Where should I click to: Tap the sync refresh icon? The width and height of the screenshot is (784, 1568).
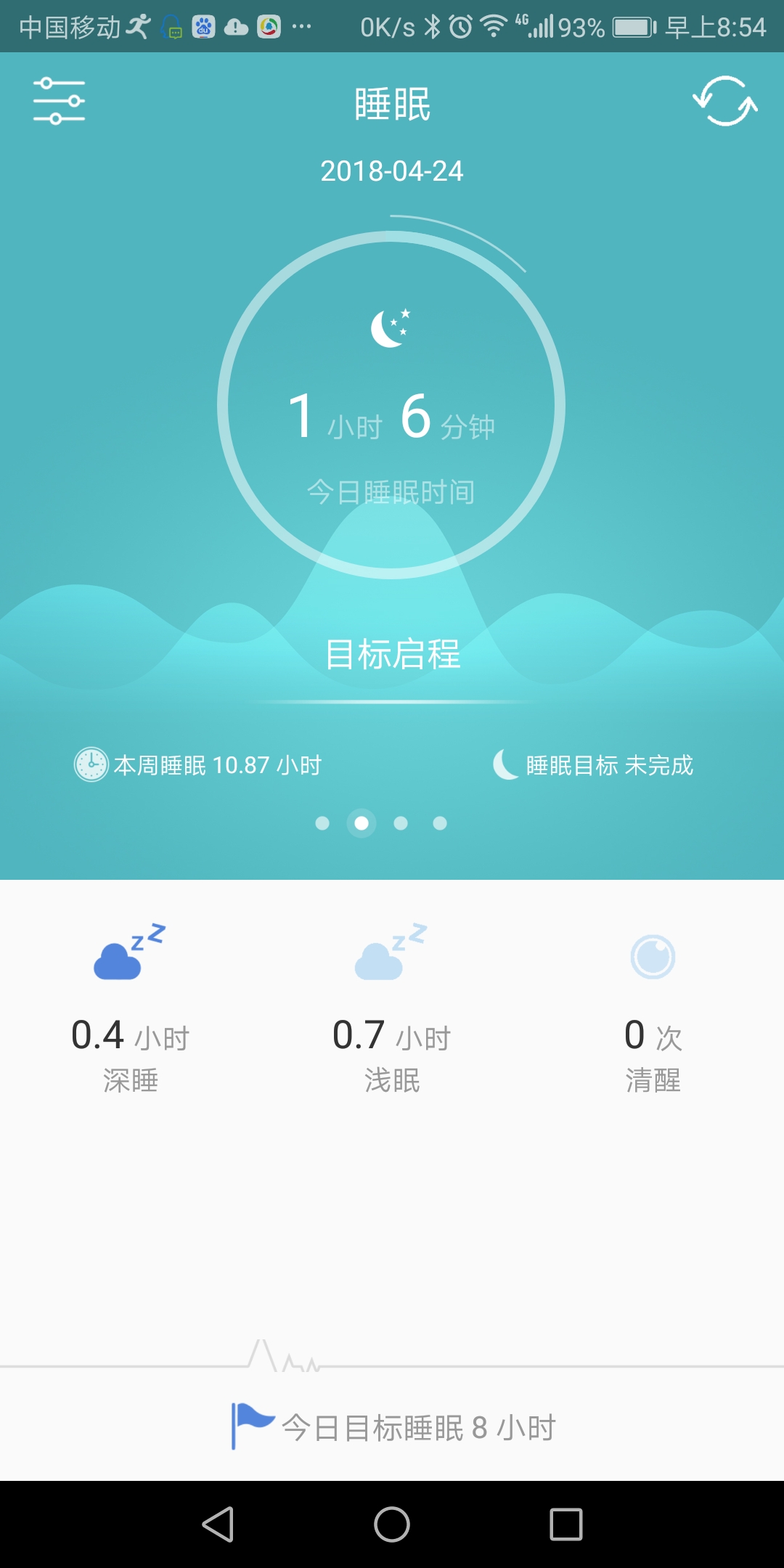pyautogui.click(x=724, y=101)
